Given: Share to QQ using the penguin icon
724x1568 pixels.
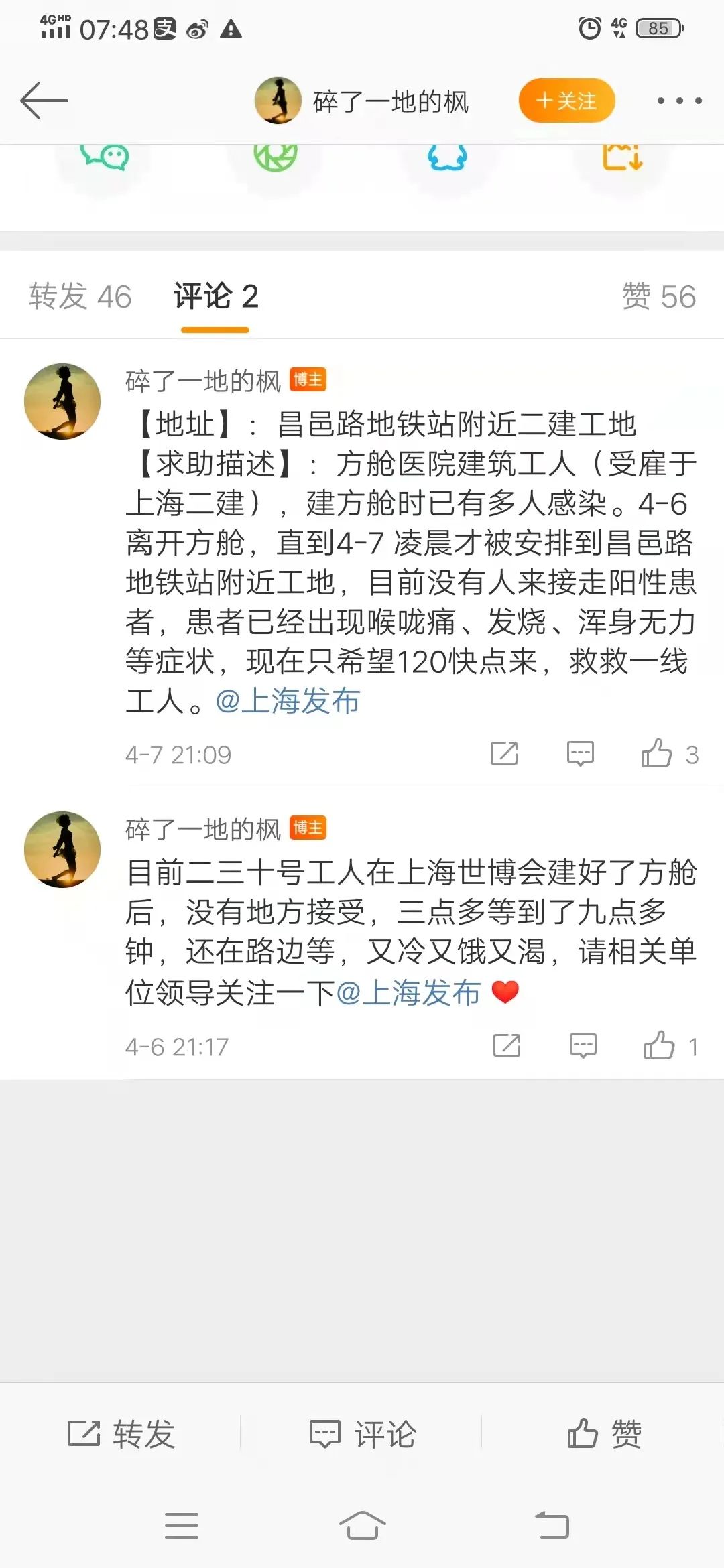Looking at the screenshot, I should pyautogui.click(x=447, y=157).
